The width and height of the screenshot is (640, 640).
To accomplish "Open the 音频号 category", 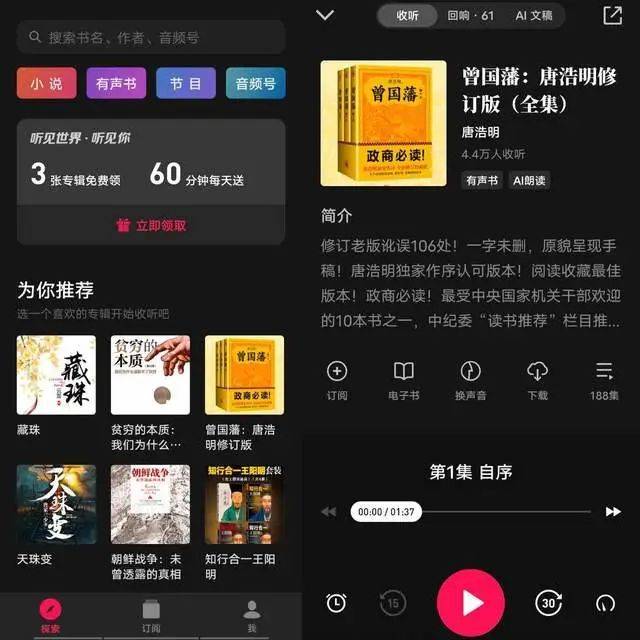I will coord(255,84).
